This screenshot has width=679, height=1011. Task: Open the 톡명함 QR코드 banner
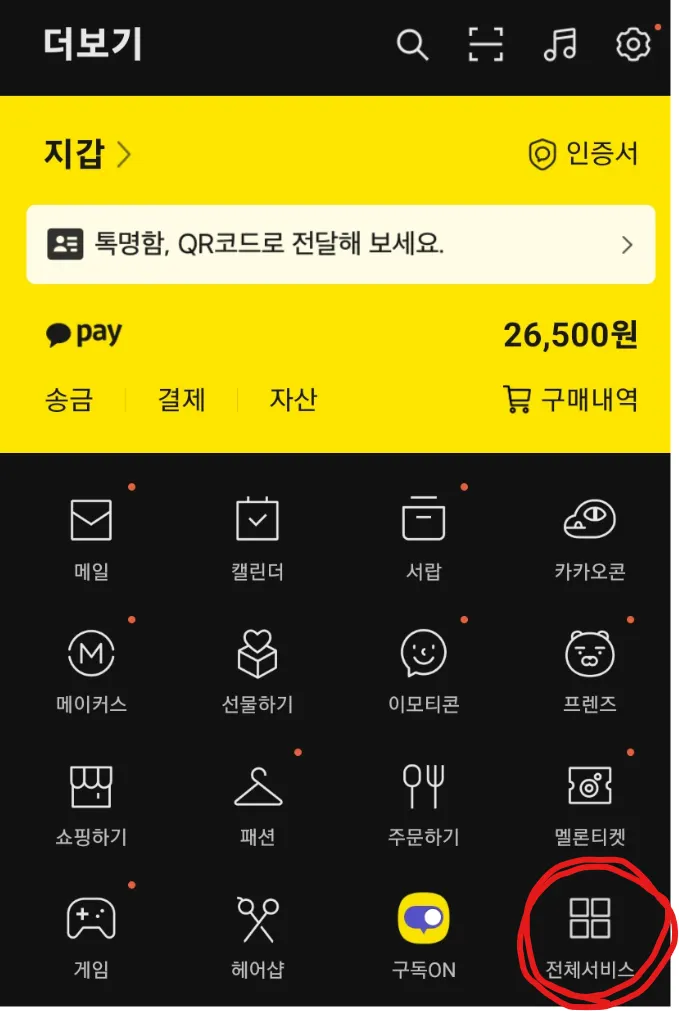click(340, 244)
